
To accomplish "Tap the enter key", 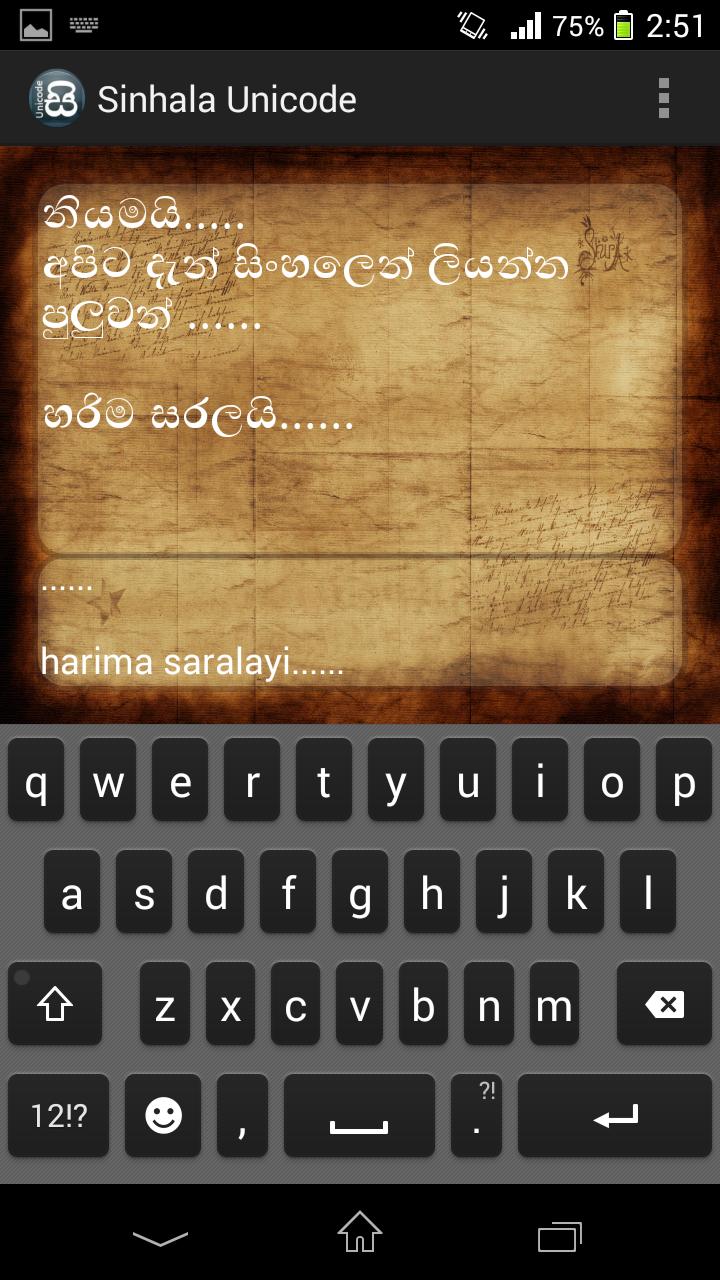I will tap(615, 1116).
